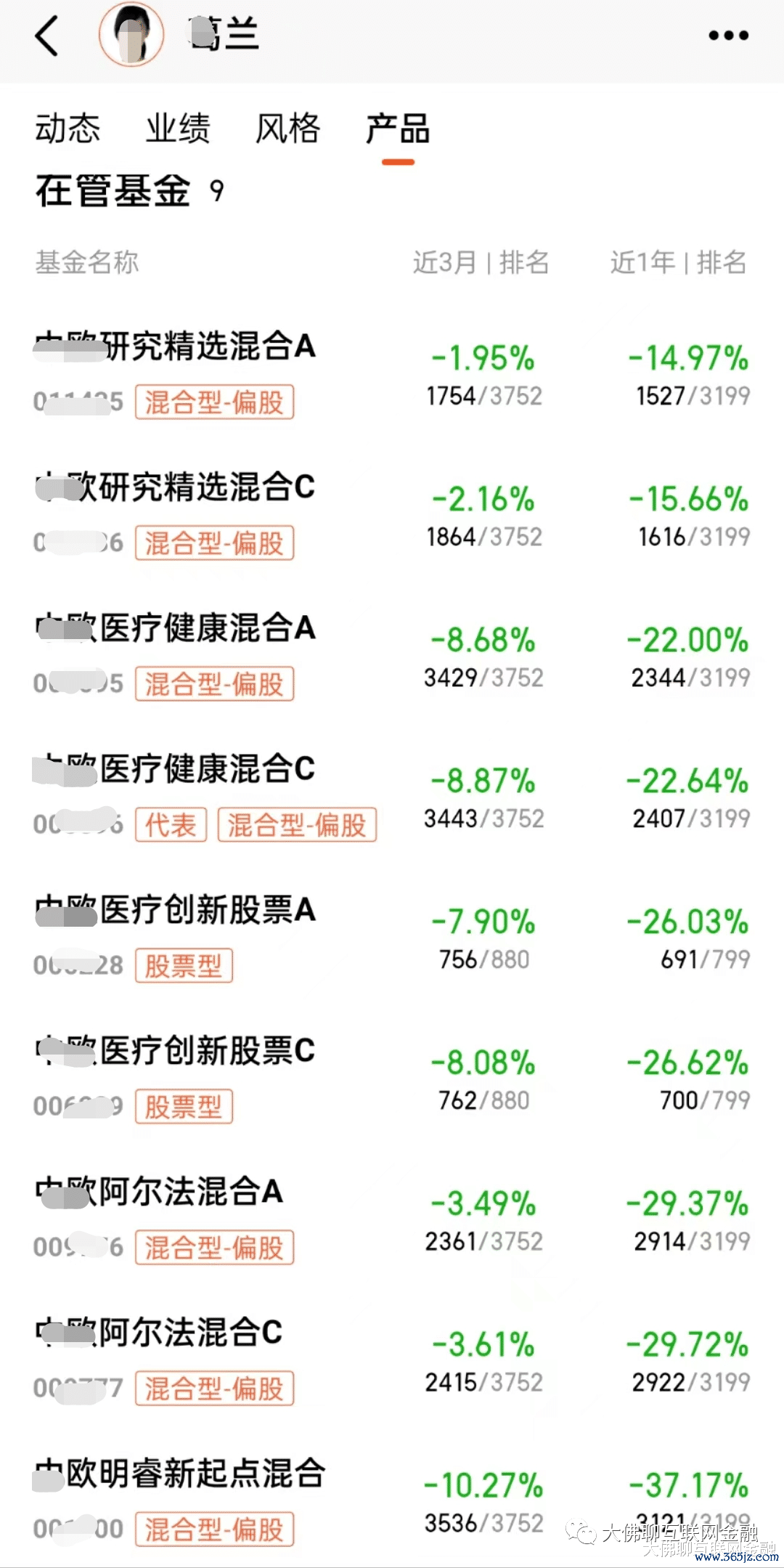The width and height of the screenshot is (784, 1568).
Task: Open the 研究精选混合A fund row
Action: click(392, 375)
